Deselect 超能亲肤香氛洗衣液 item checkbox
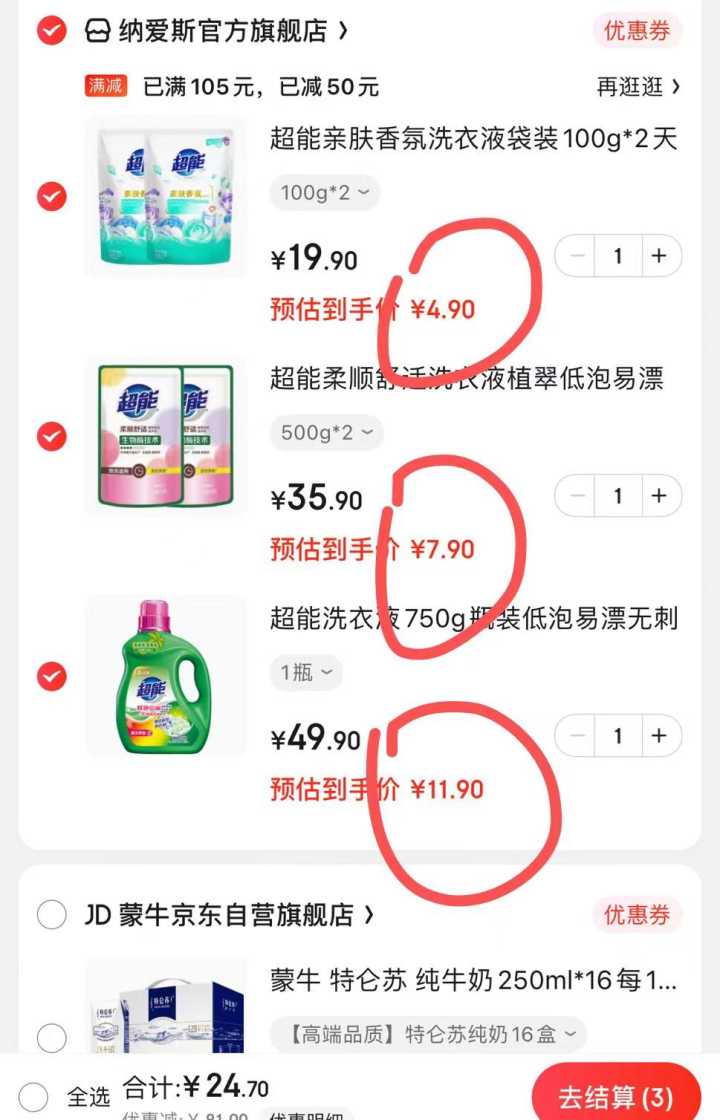 51,197
